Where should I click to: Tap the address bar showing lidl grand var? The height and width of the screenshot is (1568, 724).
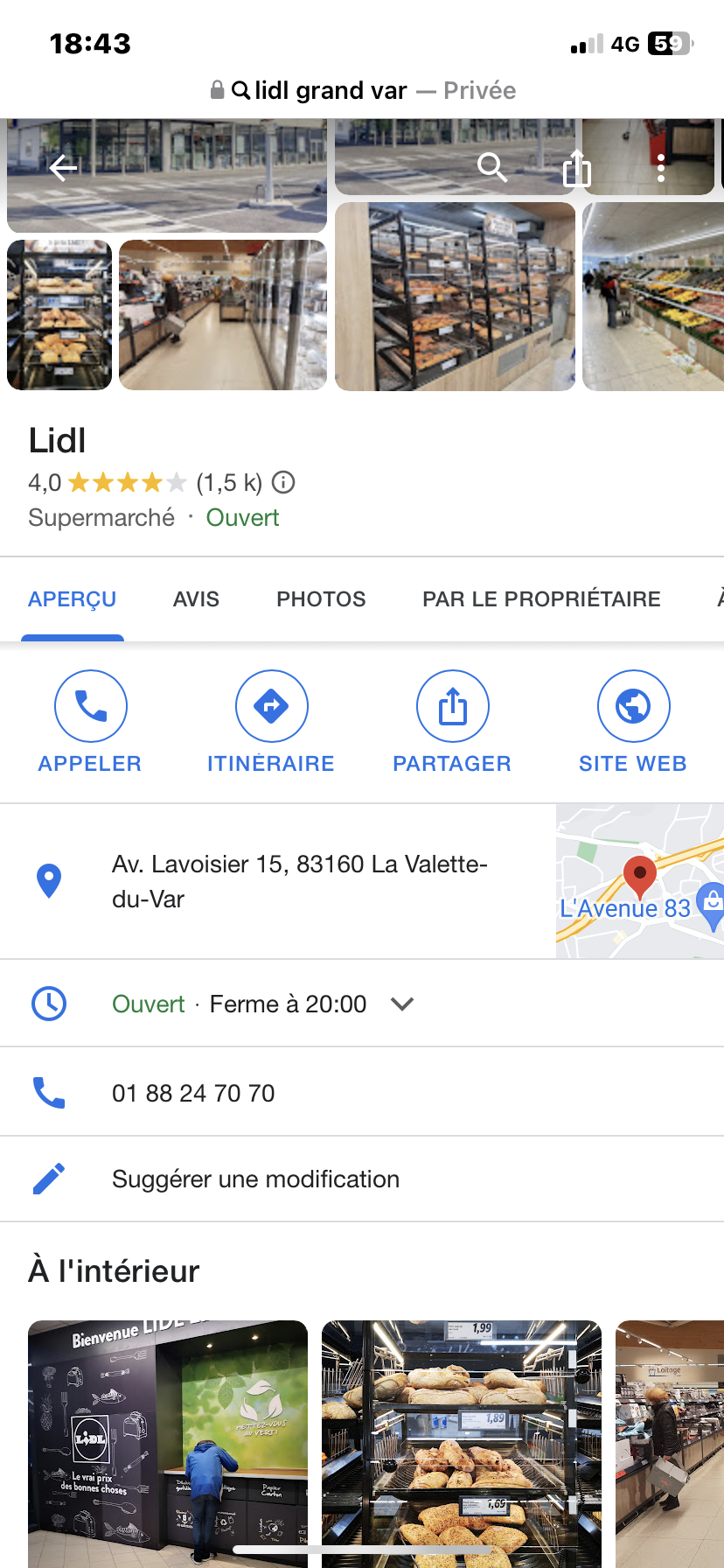coord(362,90)
